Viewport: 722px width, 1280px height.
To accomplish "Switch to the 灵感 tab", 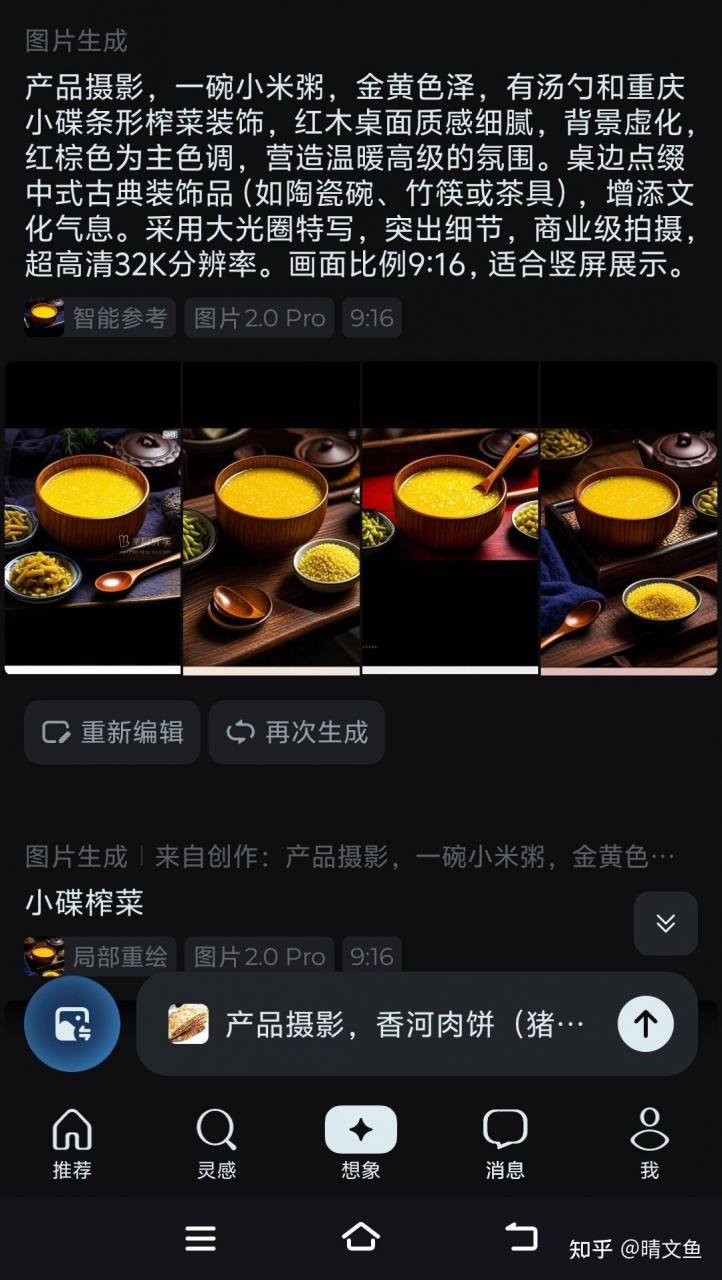I will tap(216, 1143).
